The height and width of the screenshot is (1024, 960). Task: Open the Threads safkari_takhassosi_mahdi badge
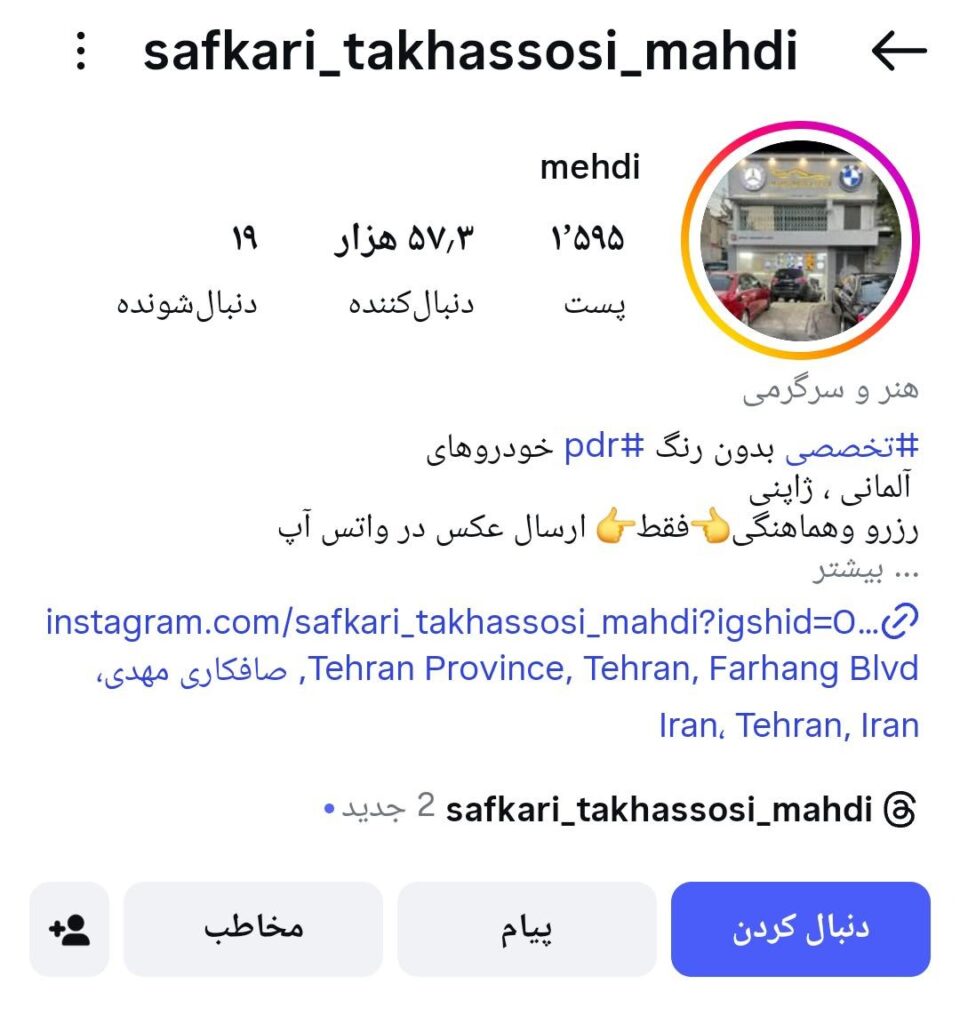click(x=660, y=809)
